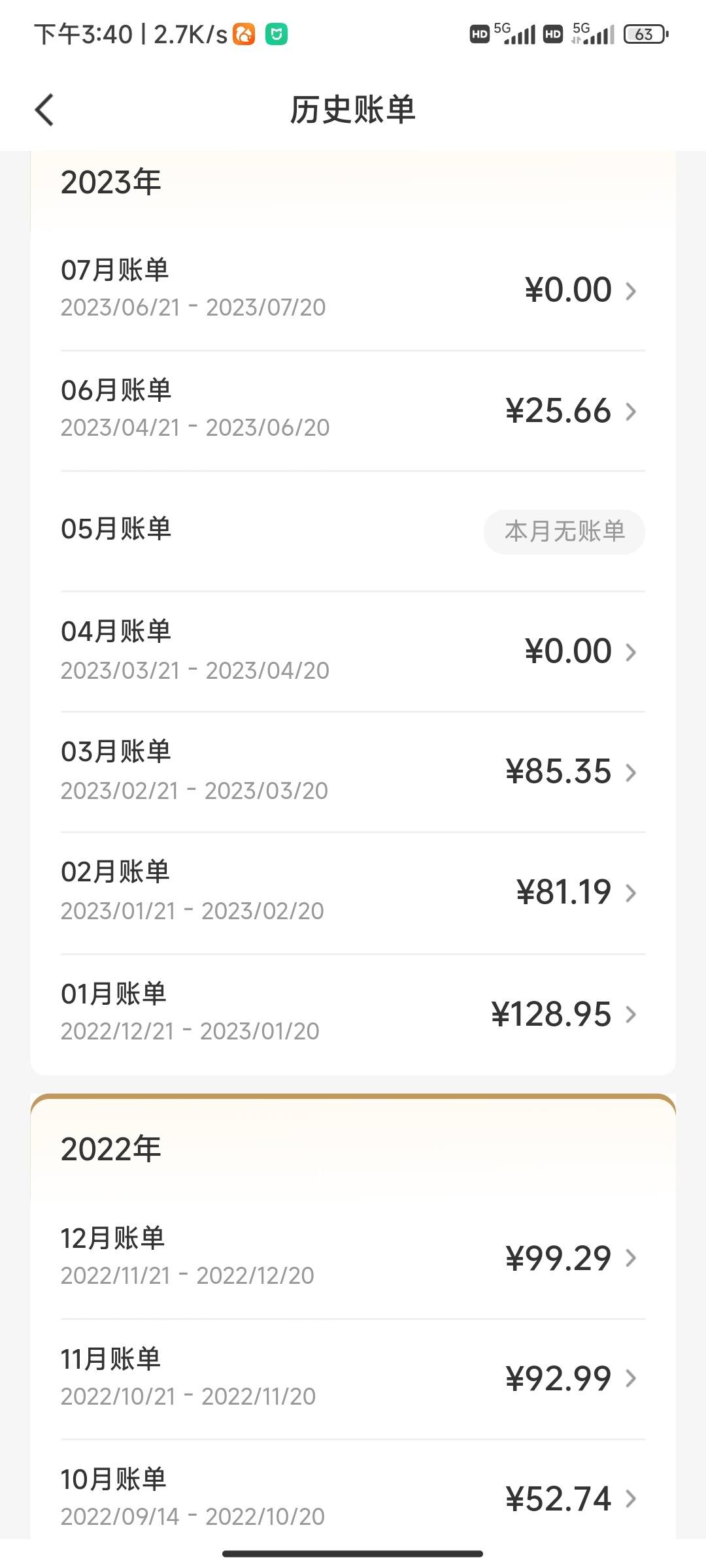Open the 2023 07月账单 showing ¥0.00

coord(353,290)
